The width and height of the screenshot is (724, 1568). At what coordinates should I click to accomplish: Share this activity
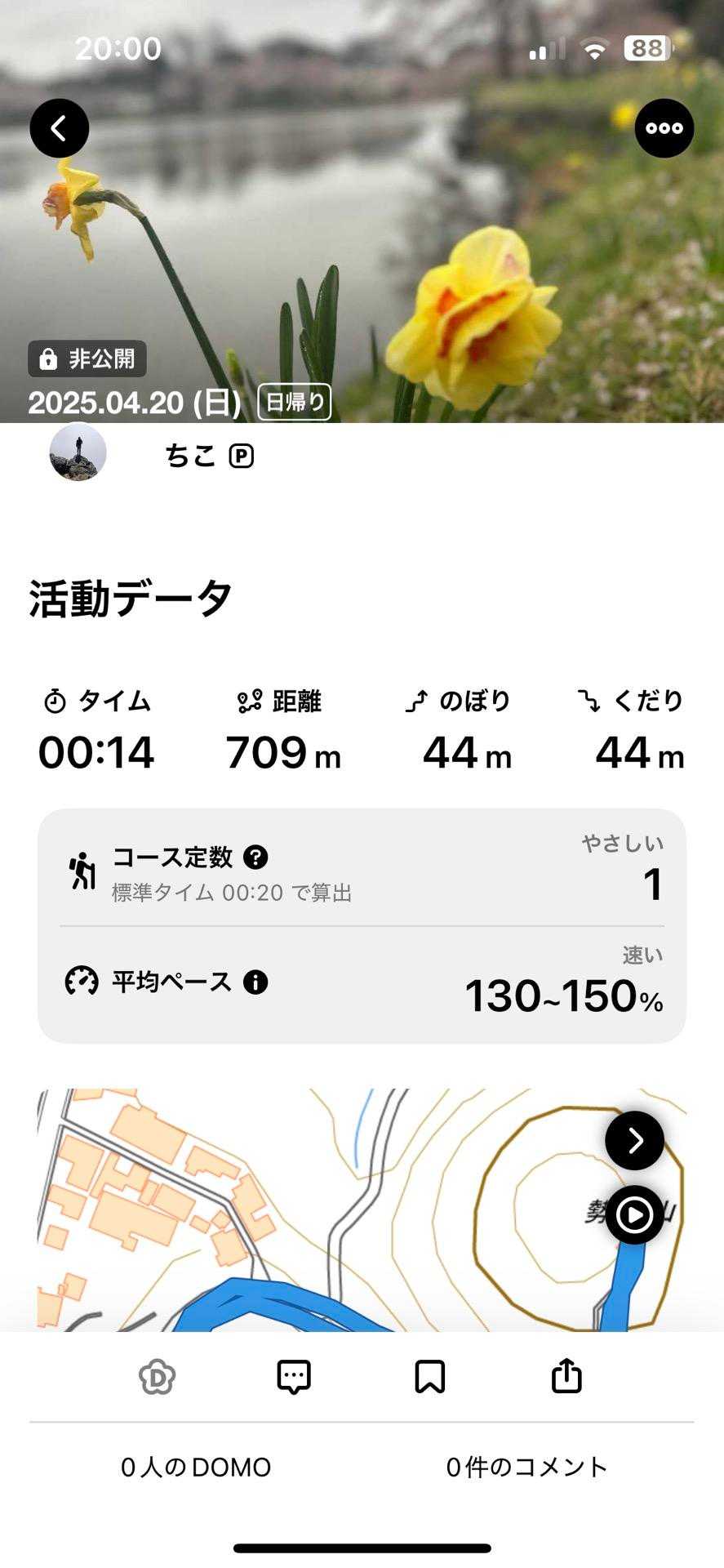tap(566, 1377)
